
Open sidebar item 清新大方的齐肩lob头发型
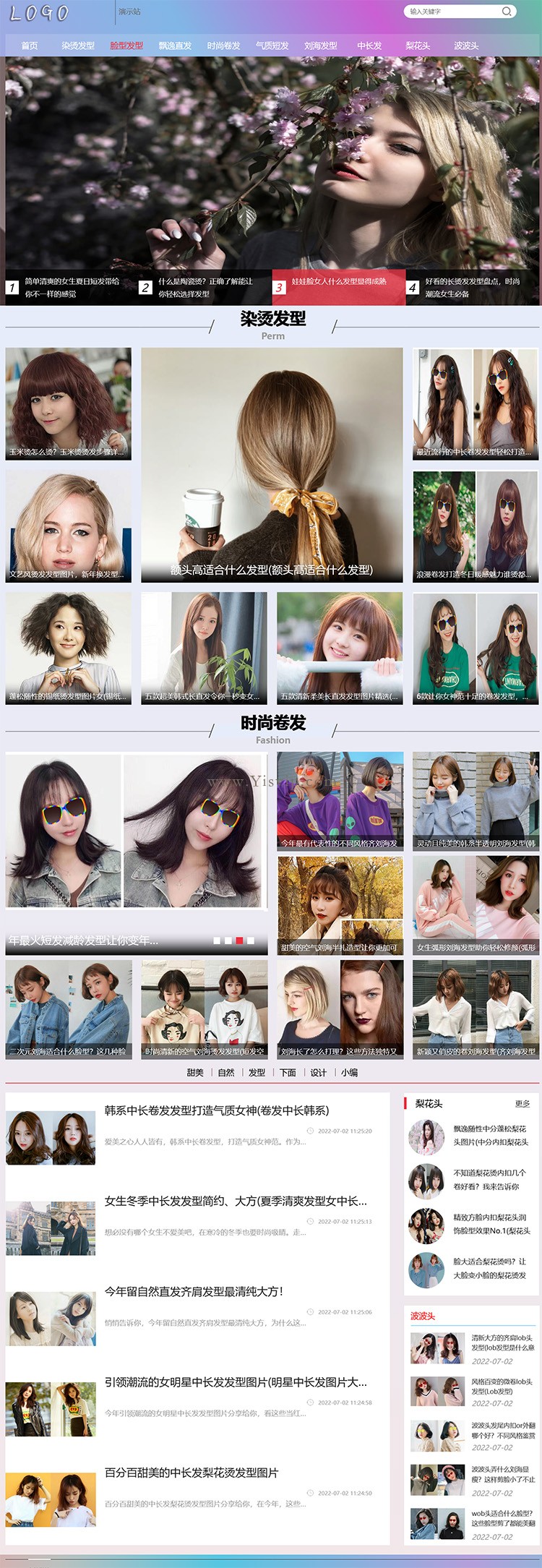pos(502,1342)
